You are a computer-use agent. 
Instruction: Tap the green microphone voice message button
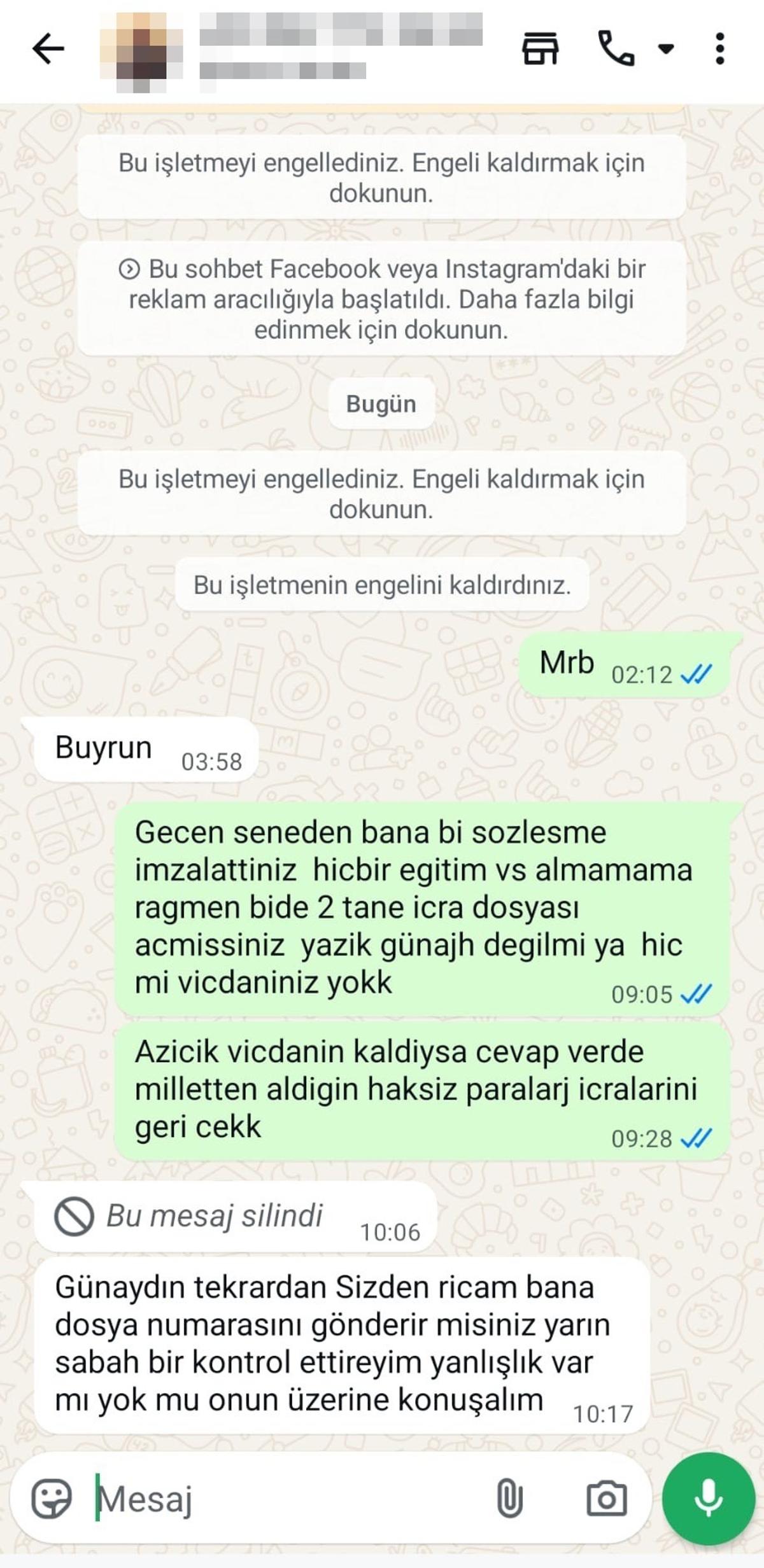(708, 1499)
